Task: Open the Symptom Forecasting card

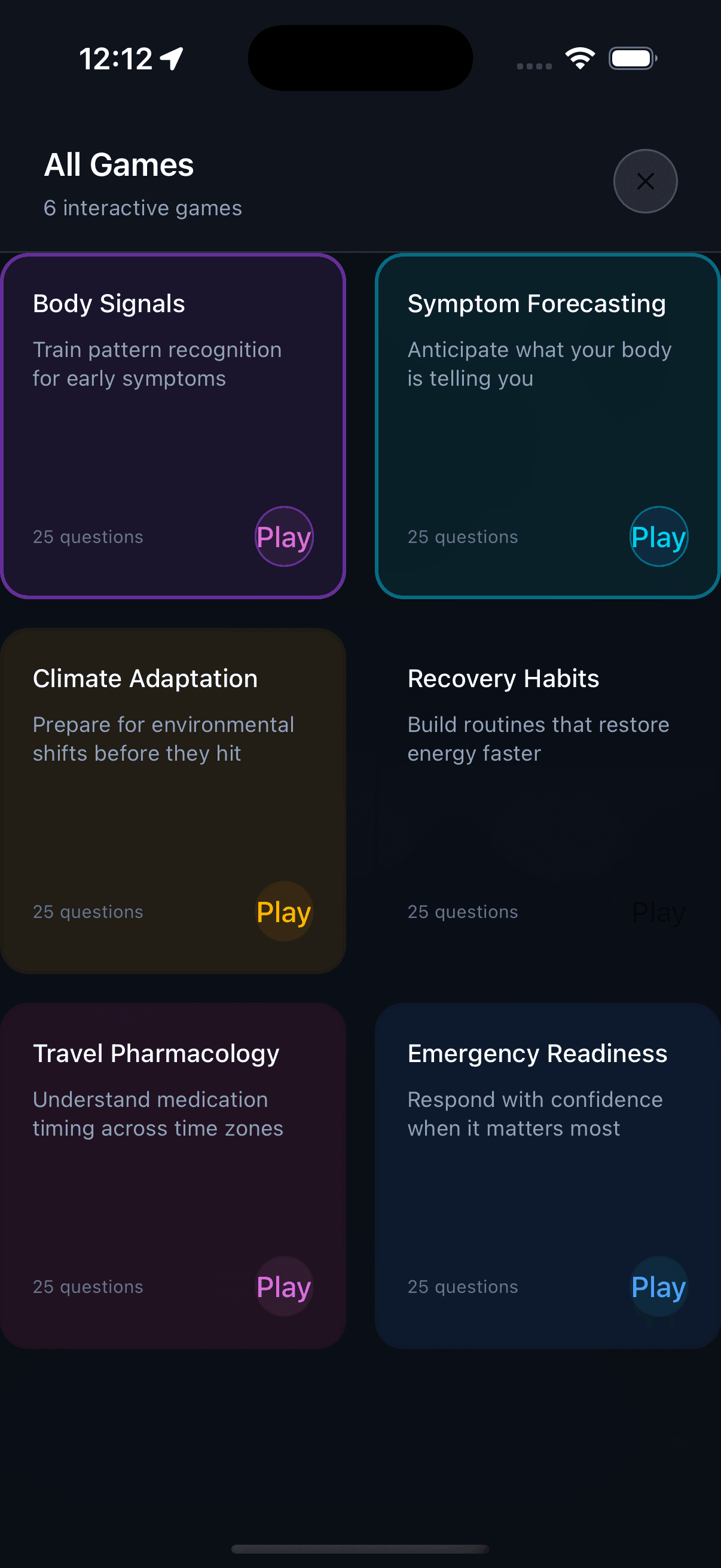Action: point(548,426)
